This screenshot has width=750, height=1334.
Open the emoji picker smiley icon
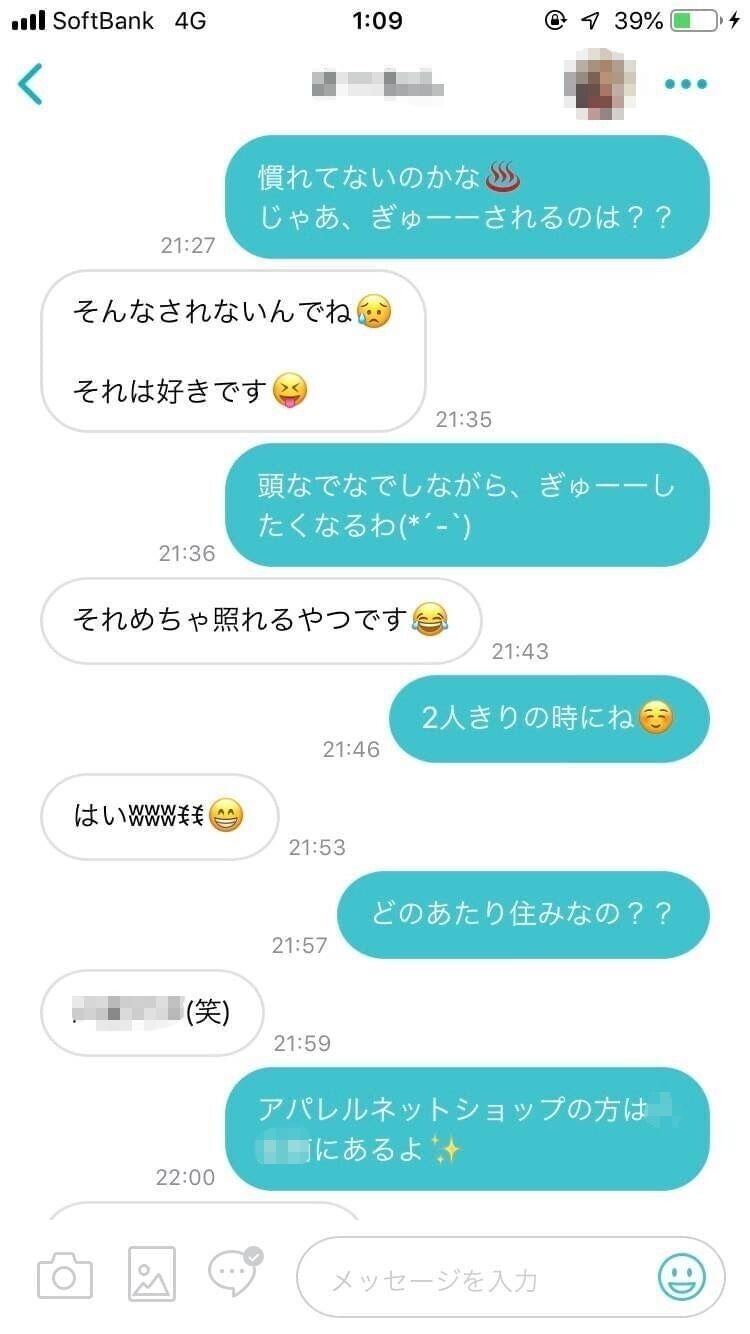(681, 1278)
